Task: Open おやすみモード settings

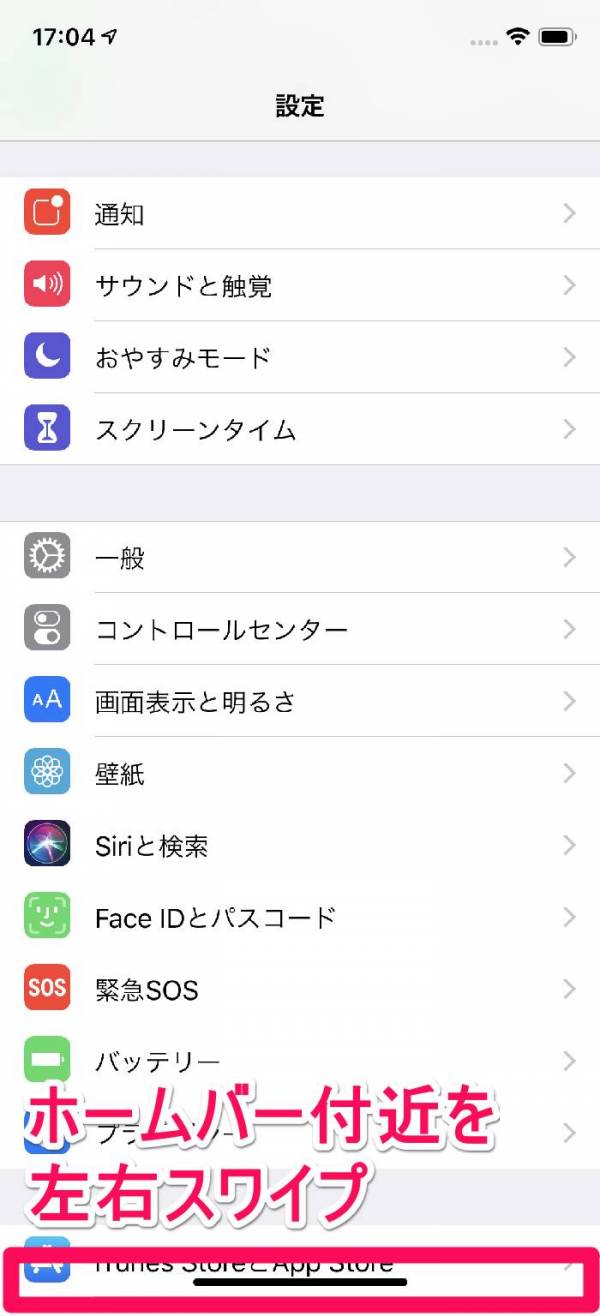Action: (300, 358)
